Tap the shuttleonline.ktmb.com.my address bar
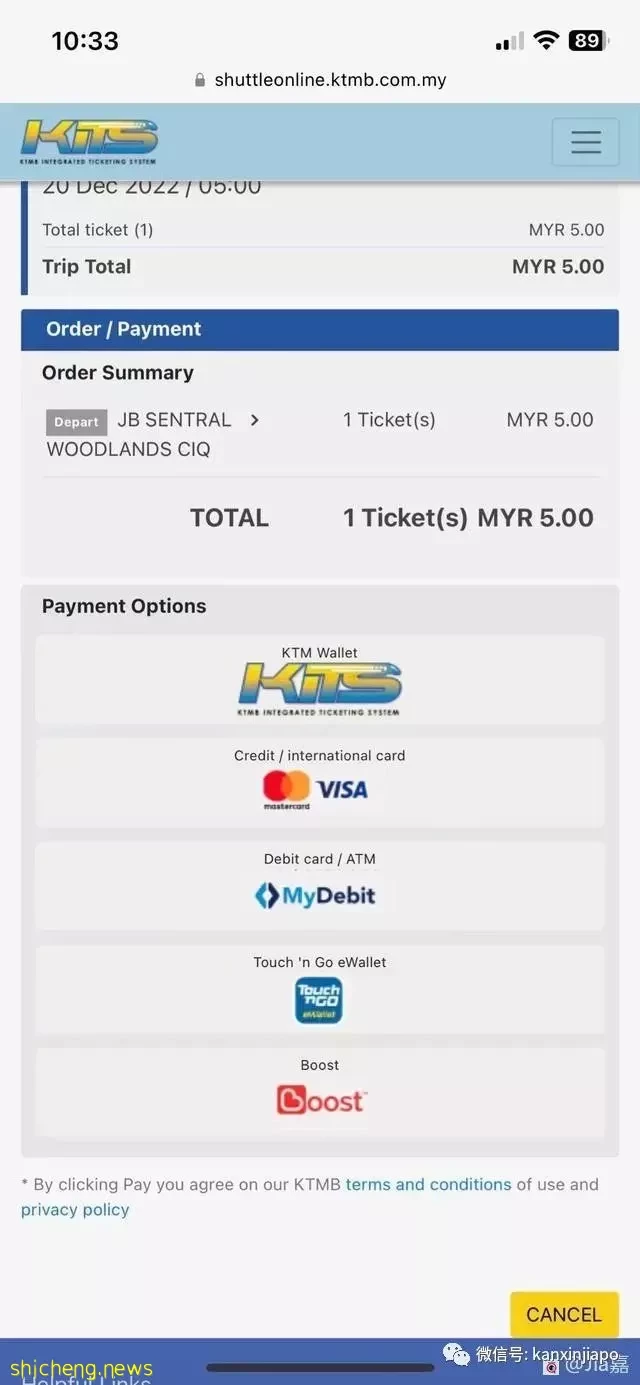Screen dimensions: 640x1385 point(320,80)
